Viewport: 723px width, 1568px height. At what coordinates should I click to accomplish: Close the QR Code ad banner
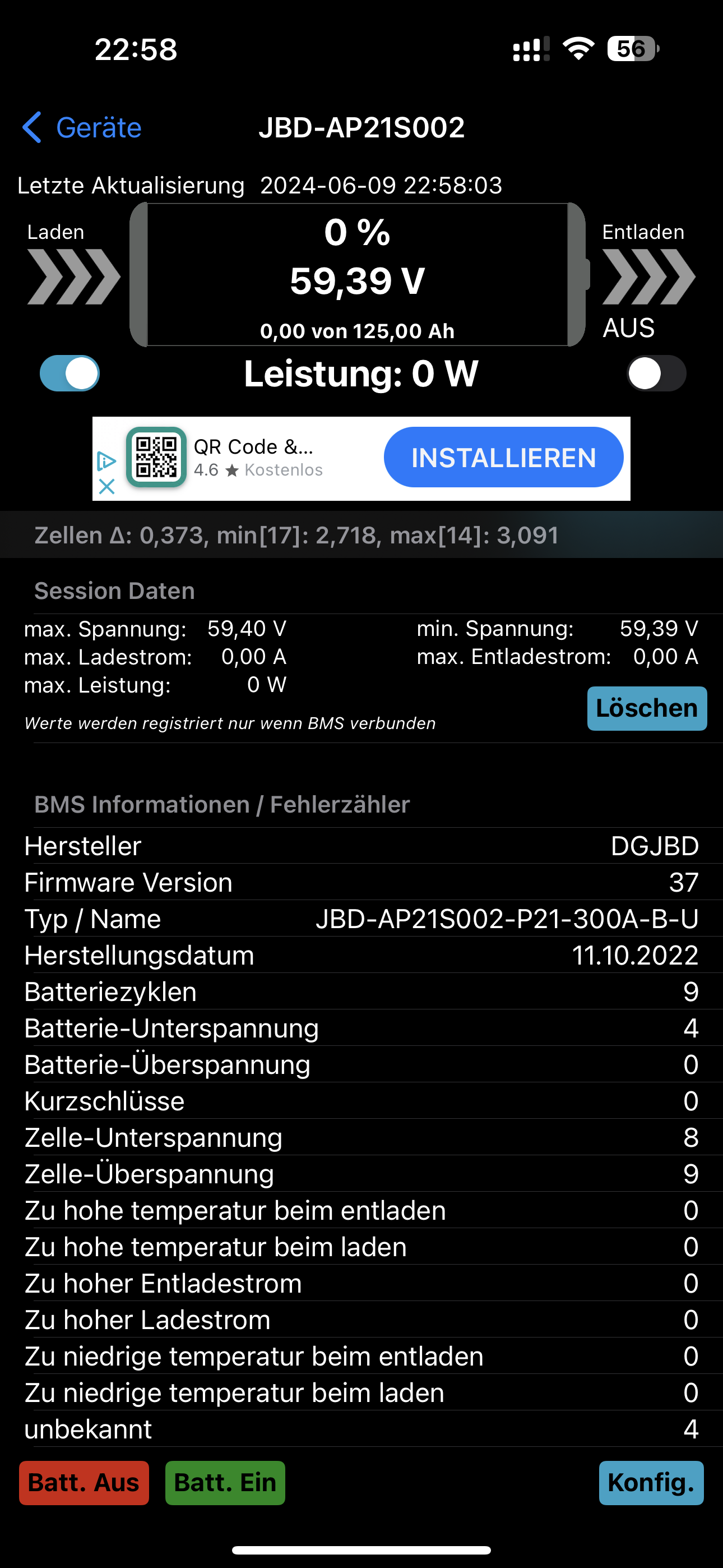pos(106,486)
